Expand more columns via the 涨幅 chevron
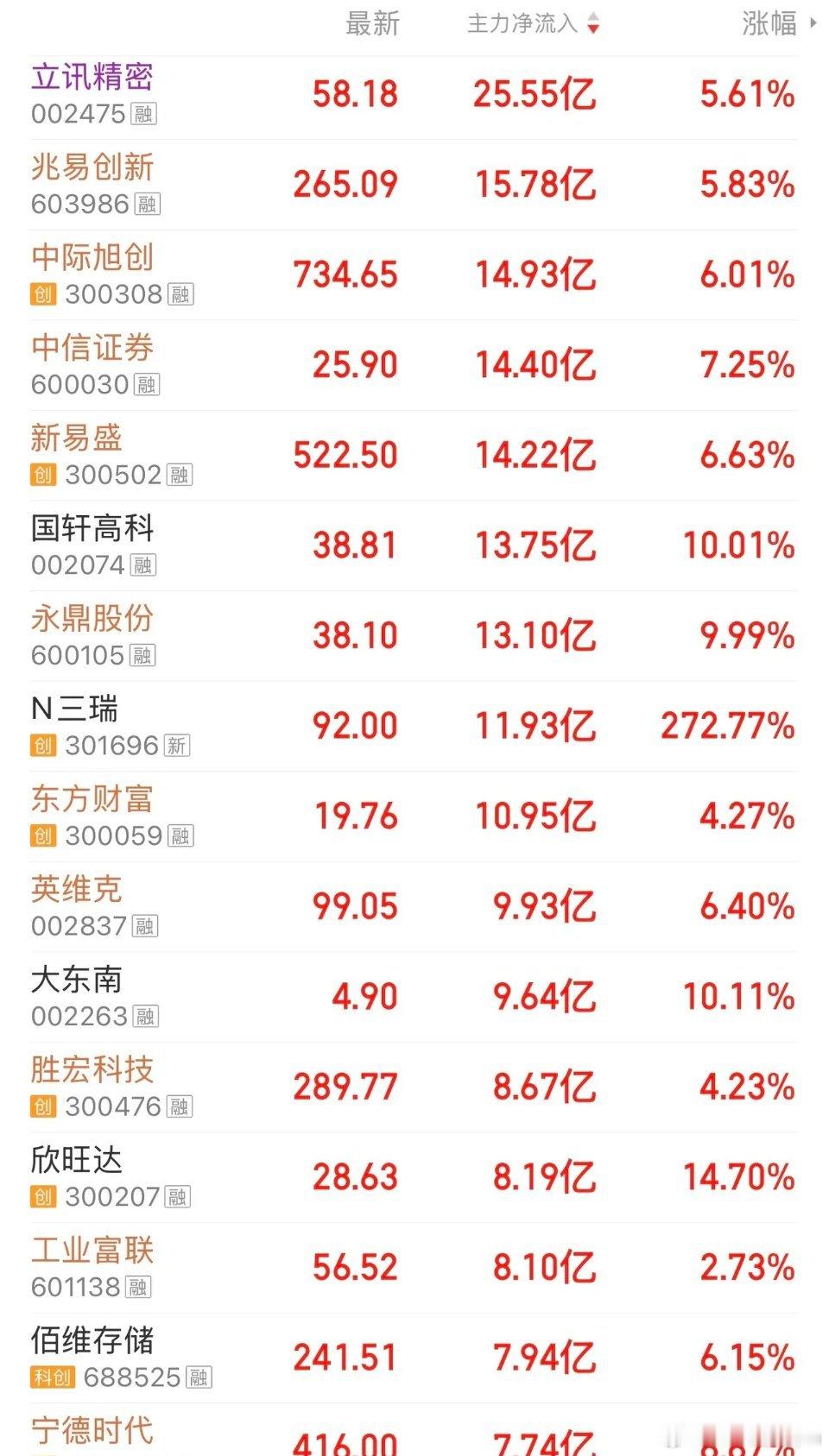This screenshot has height=1456, width=829. click(x=813, y=25)
